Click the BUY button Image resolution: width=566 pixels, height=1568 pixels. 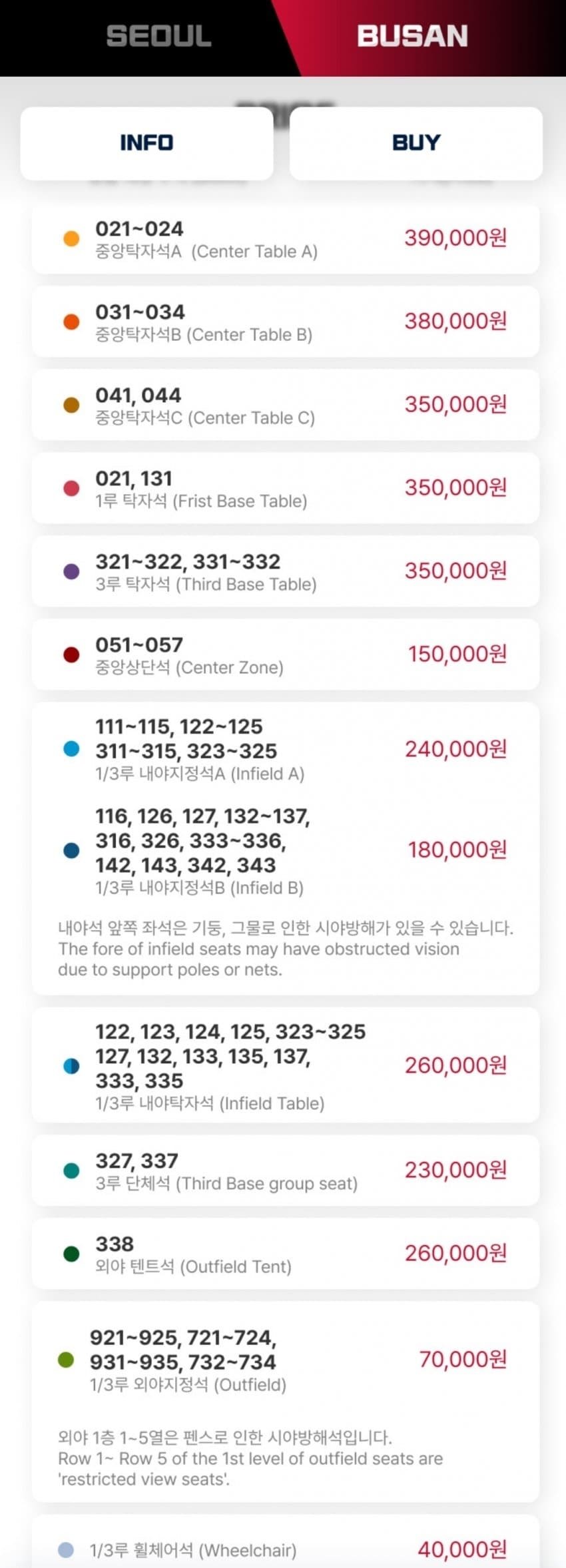click(x=416, y=142)
